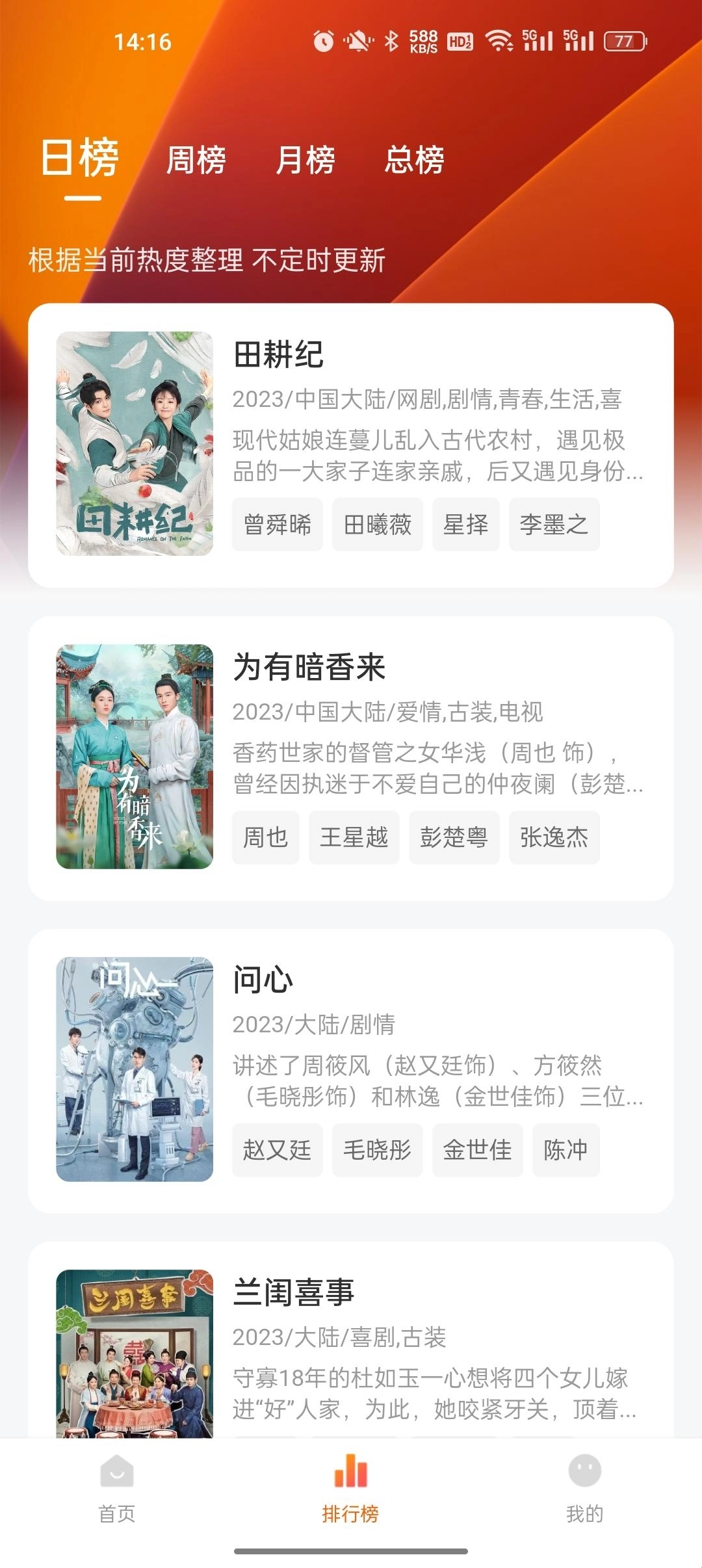
Task: Select the 毛晓彤 actor chip
Action: [378, 1150]
